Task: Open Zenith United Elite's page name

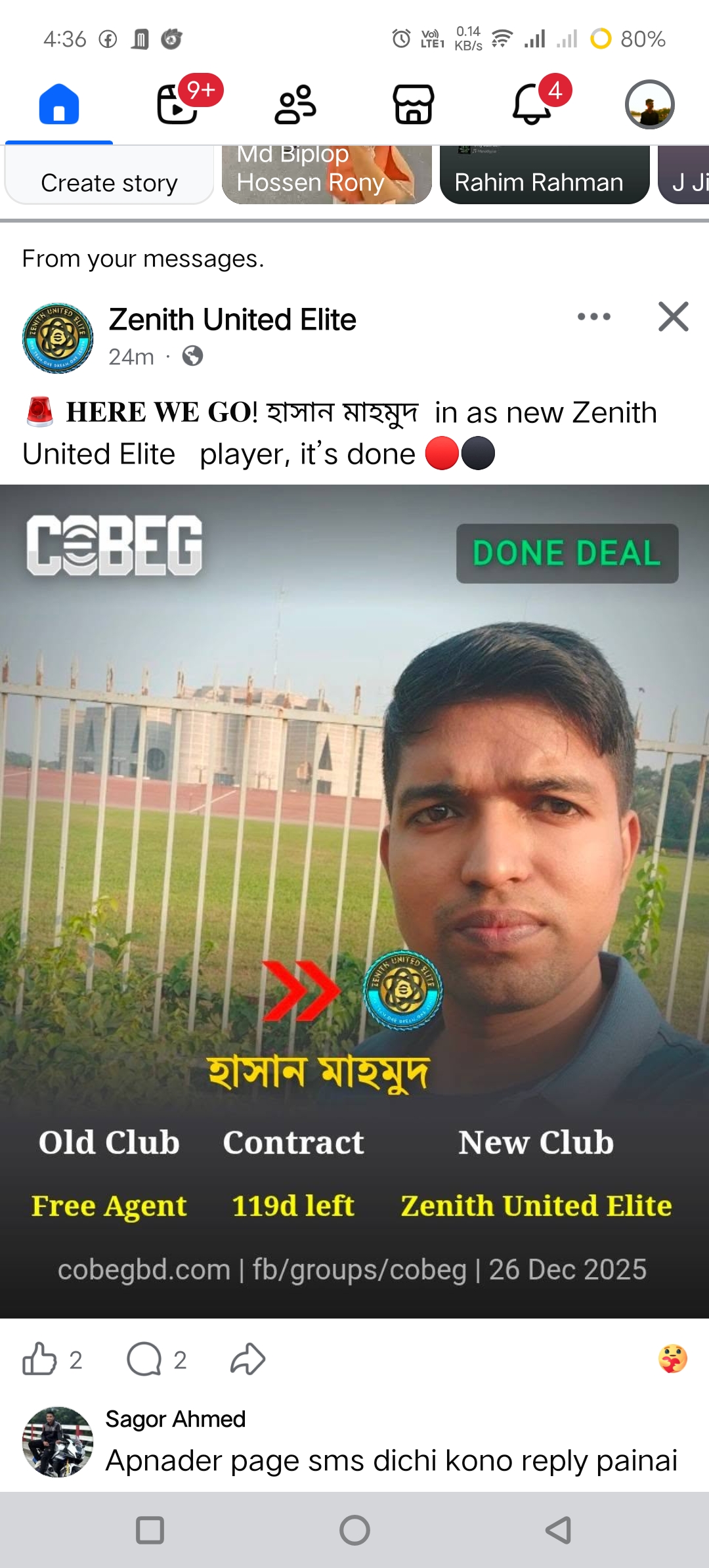Action: 232,320
